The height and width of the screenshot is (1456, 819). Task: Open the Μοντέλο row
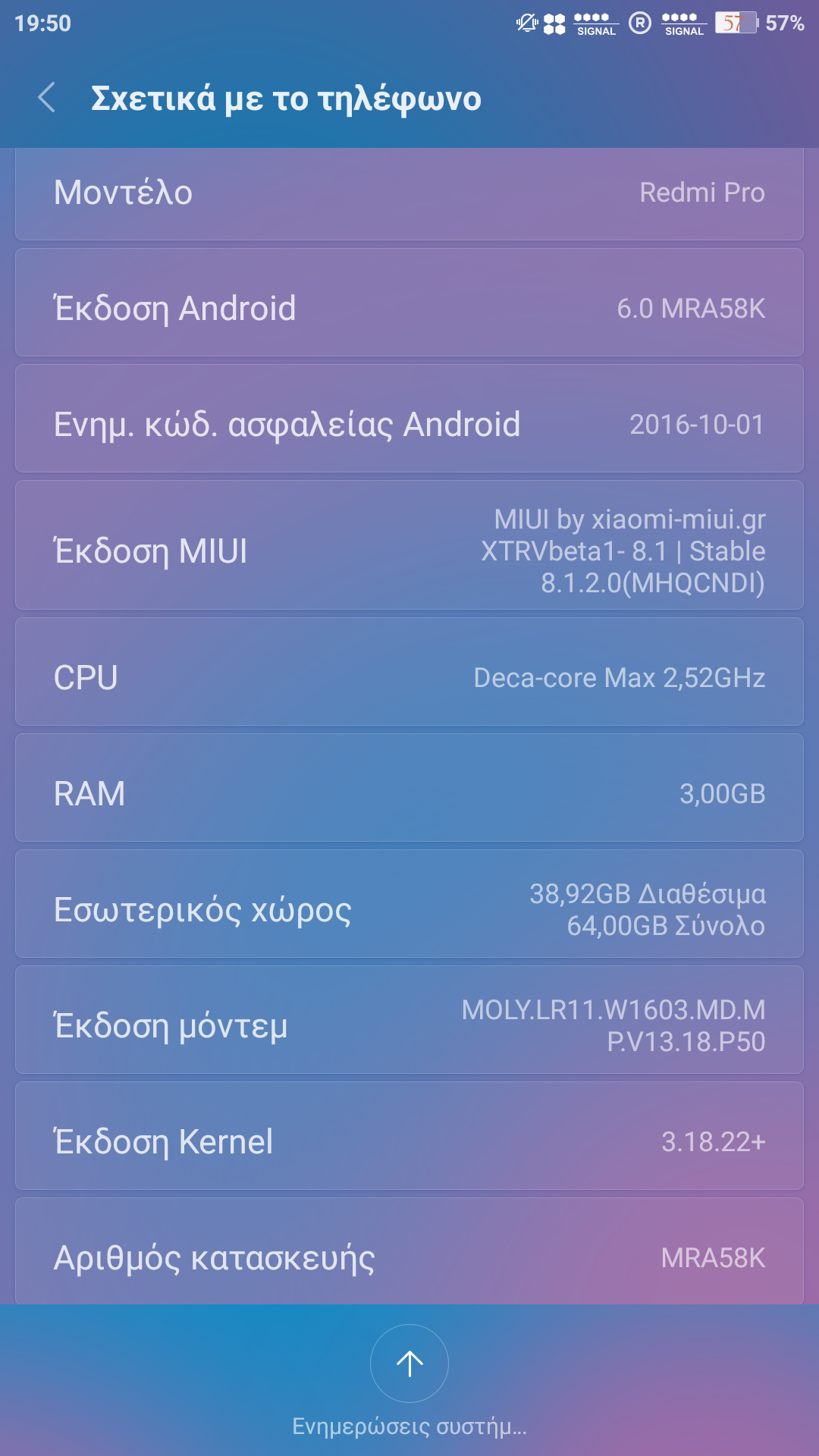pos(409,193)
